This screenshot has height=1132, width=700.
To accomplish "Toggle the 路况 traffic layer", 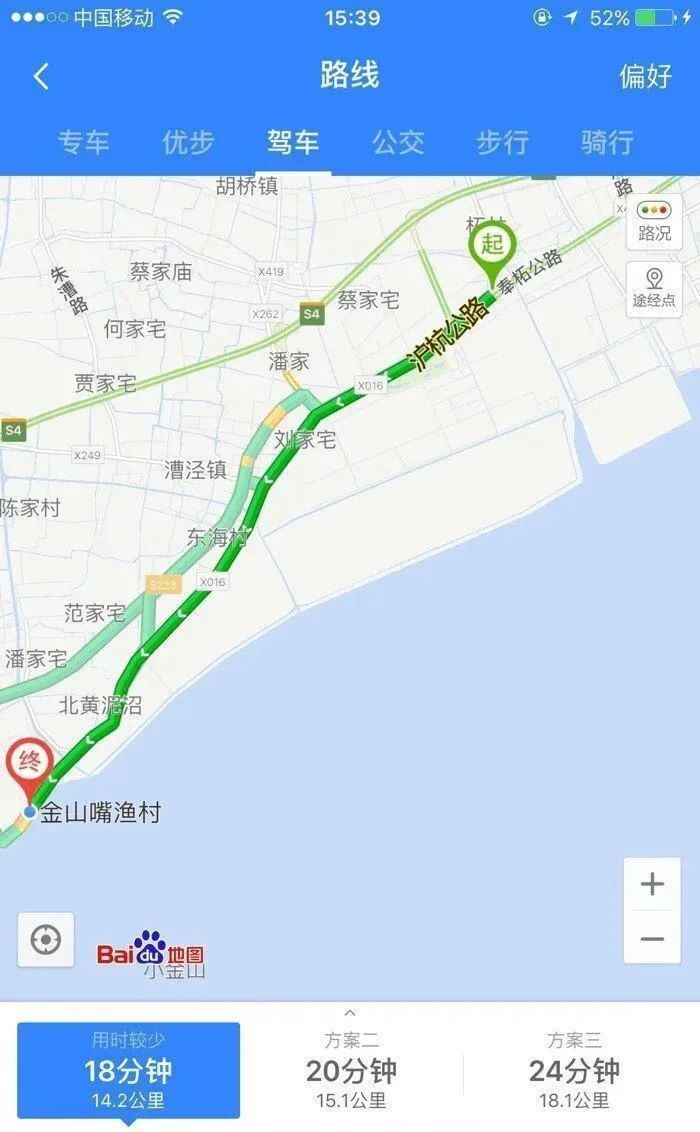I will pyautogui.click(x=654, y=222).
